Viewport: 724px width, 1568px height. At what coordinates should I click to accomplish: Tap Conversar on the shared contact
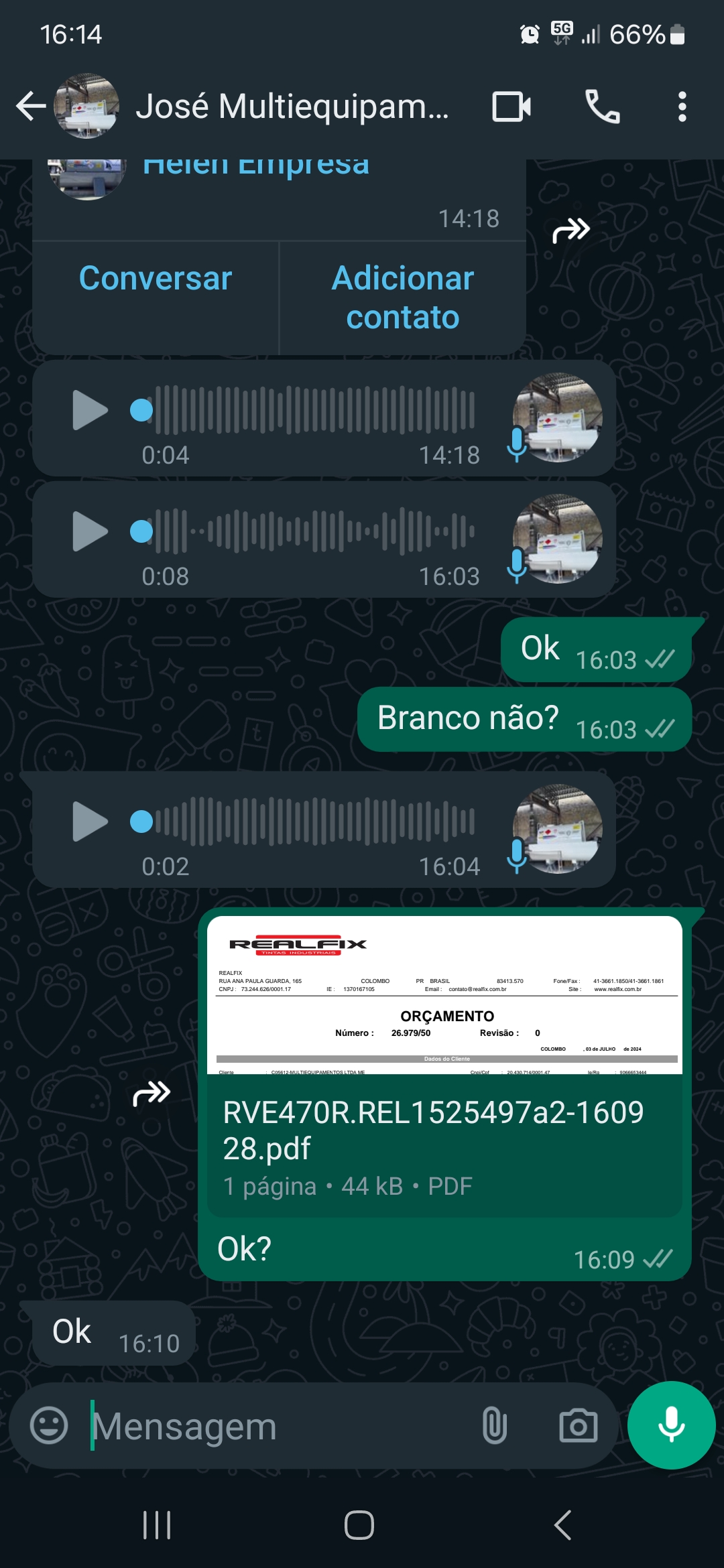point(156,279)
